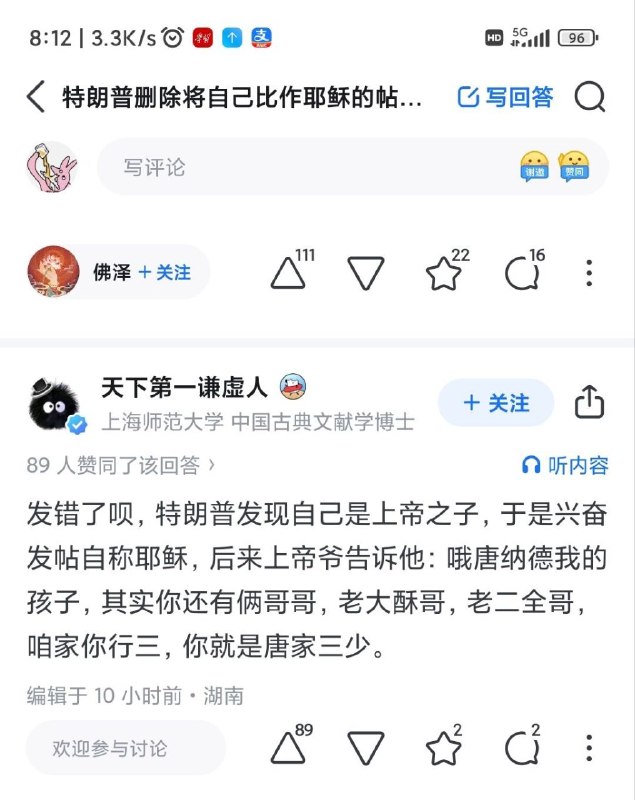Open more options for 佛泽's answer
Image resolution: width=635 pixels, height=800 pixels.
tap(589, 273)
